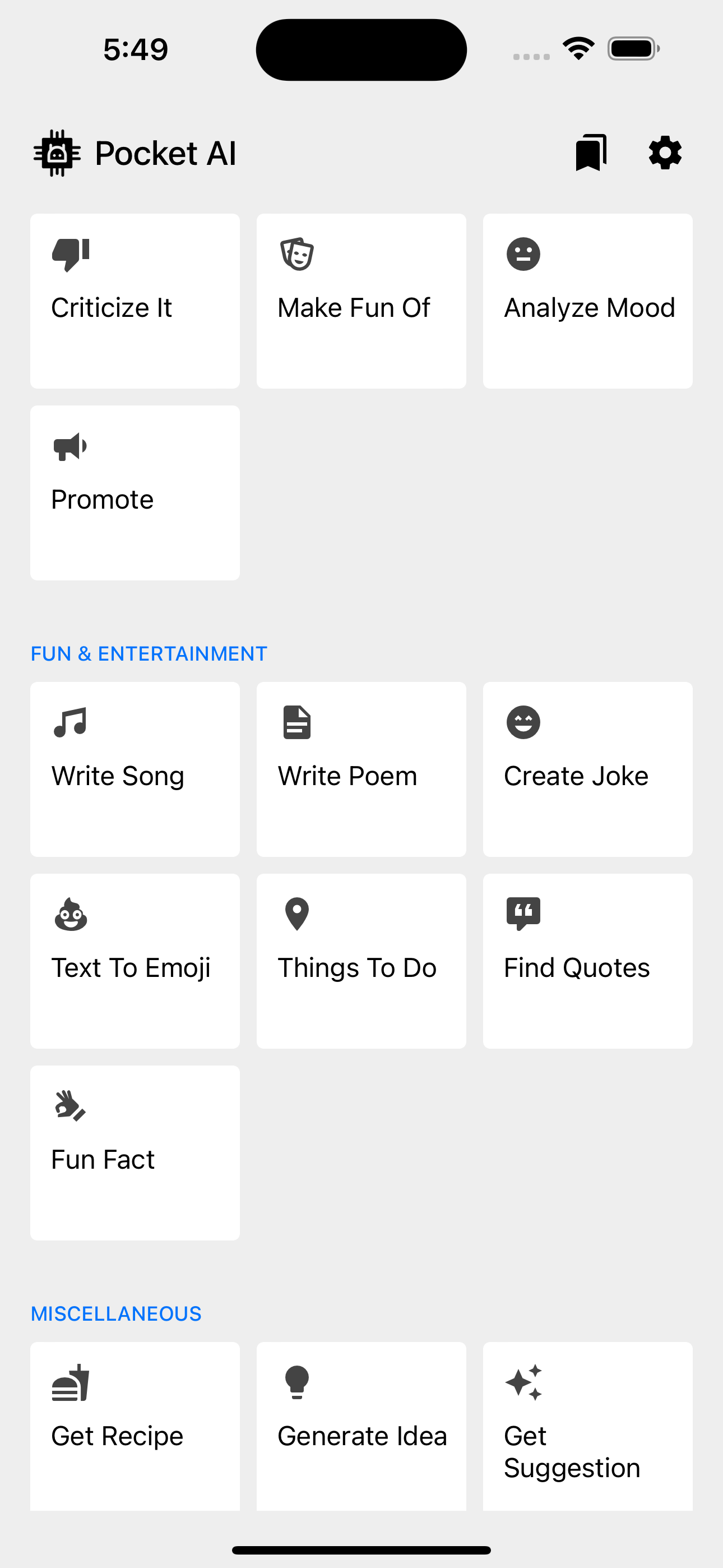
Task: Select the Criticize It card
Action: coord(135,301)
